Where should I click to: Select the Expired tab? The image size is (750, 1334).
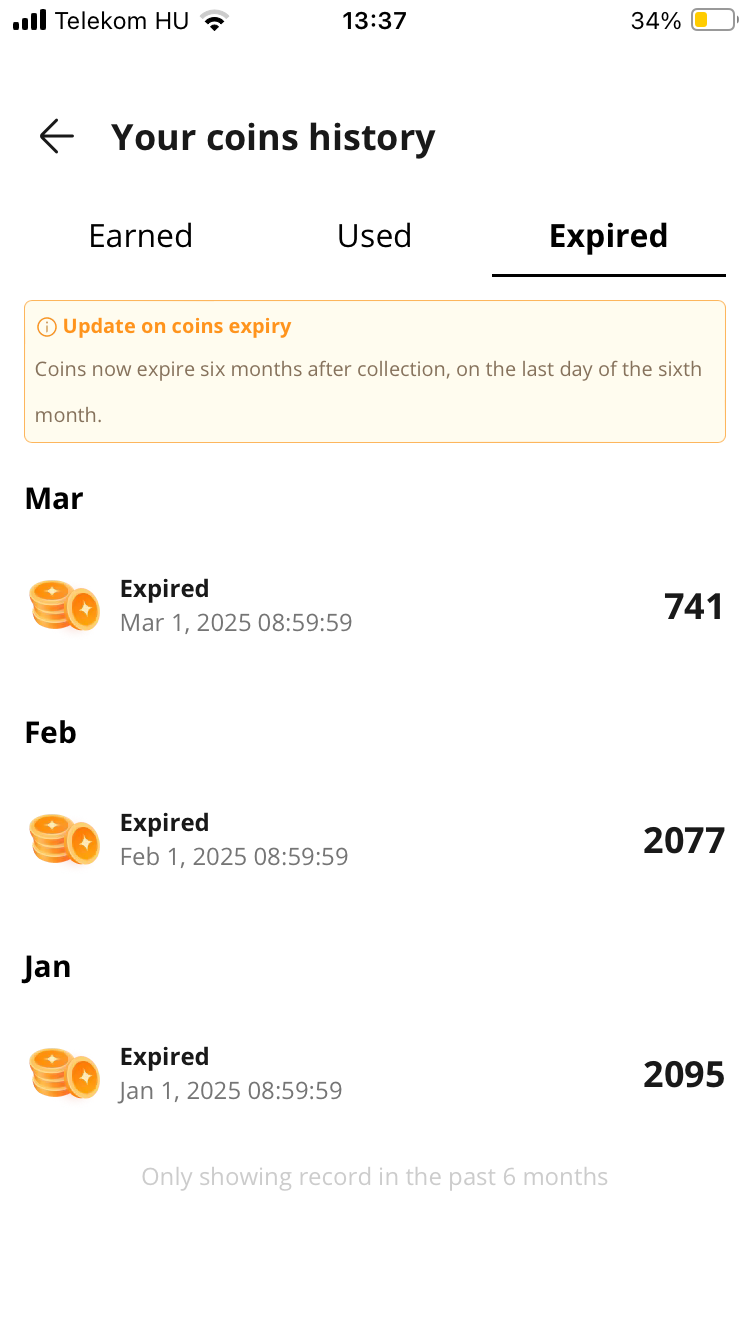pyautogui.click(x=608, y=236)
